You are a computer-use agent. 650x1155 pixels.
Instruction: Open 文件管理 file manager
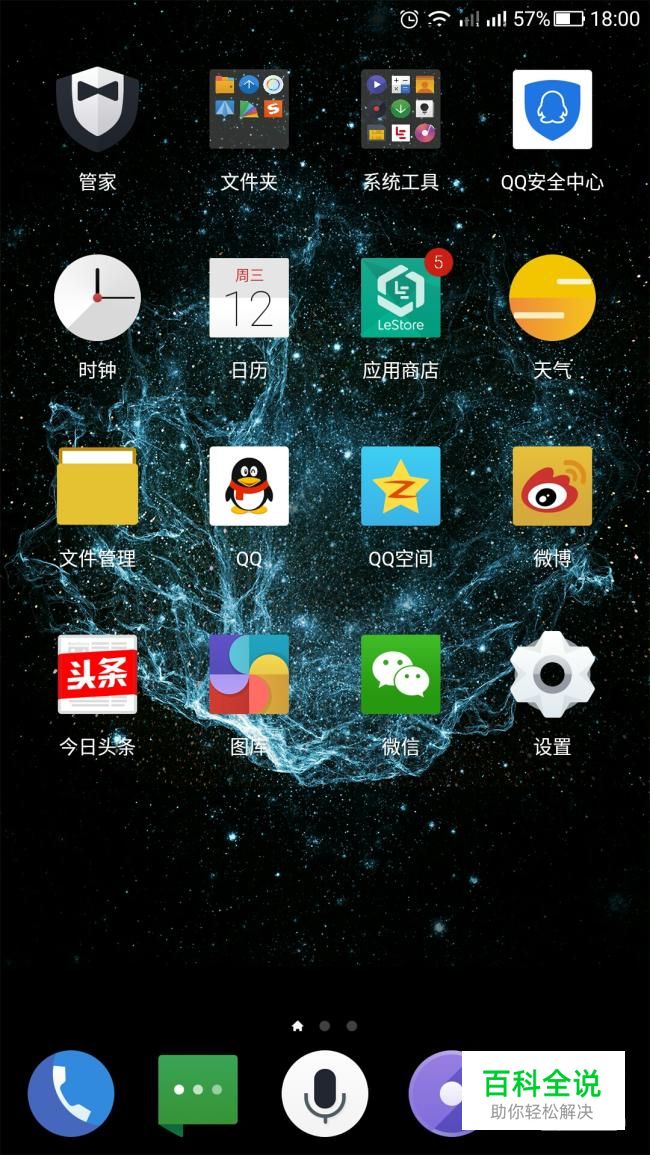click(x=97, y=486)
